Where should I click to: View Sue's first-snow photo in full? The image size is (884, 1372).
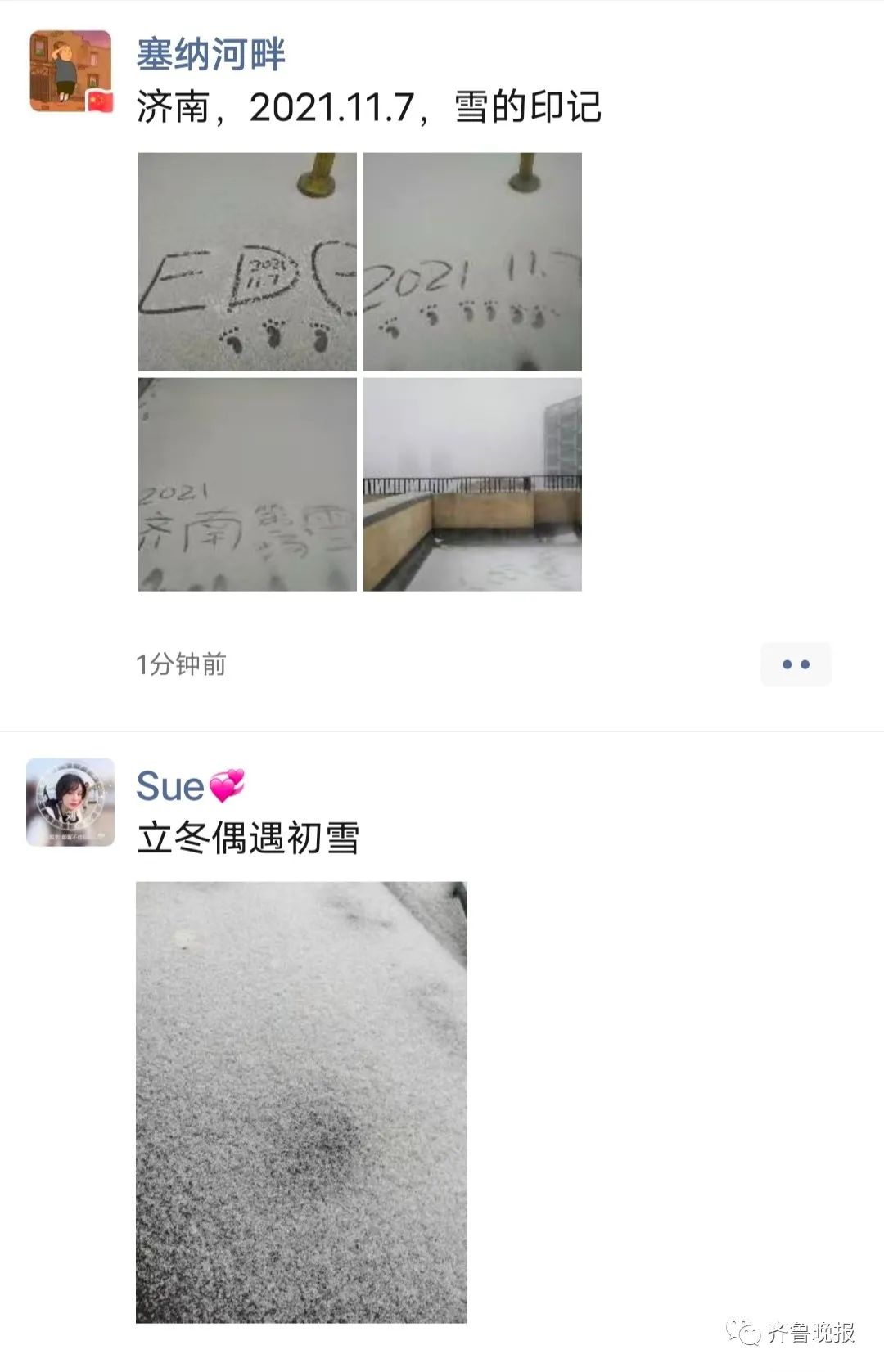(x=301, y=1101)
